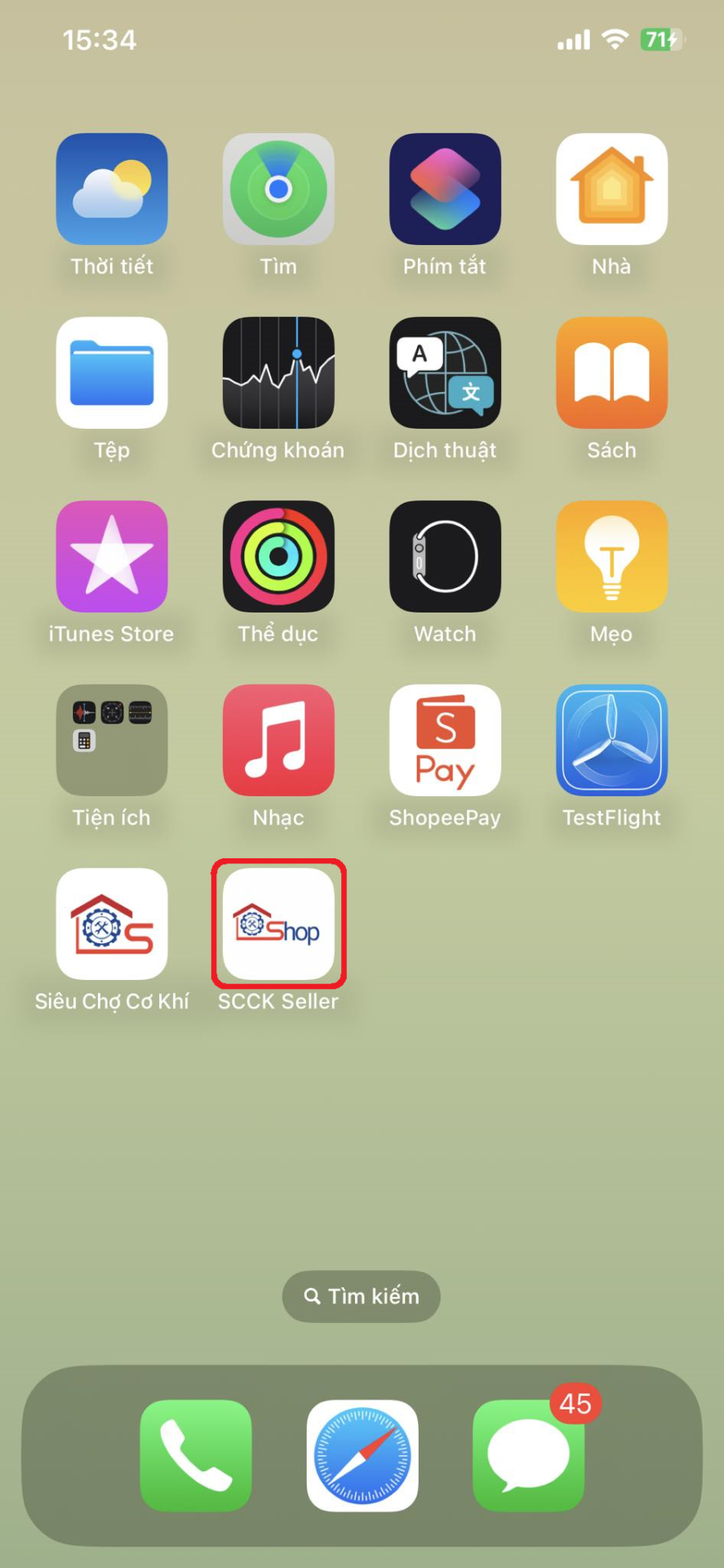Open Phím tắt shortcuts app
Viewport: 724px width, 1568px height.
(445, 189)
